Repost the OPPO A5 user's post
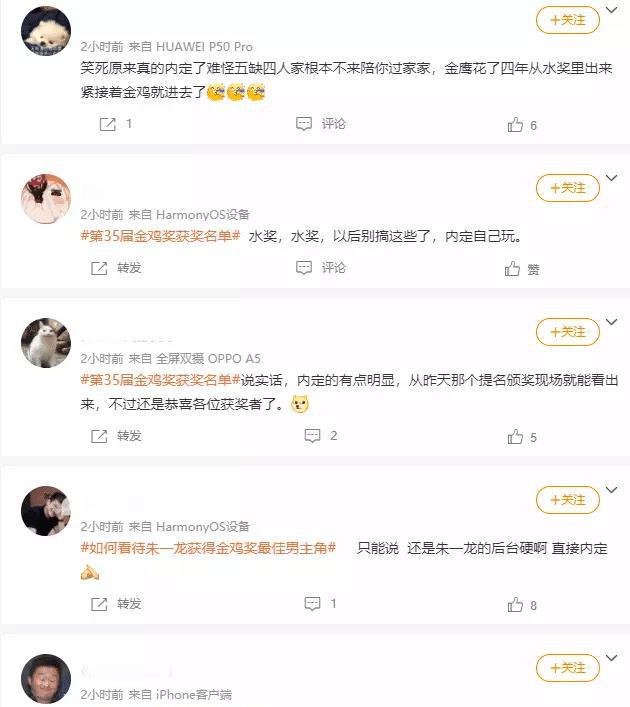Screen dimensions: 630x707 click(x=116, y=436)
